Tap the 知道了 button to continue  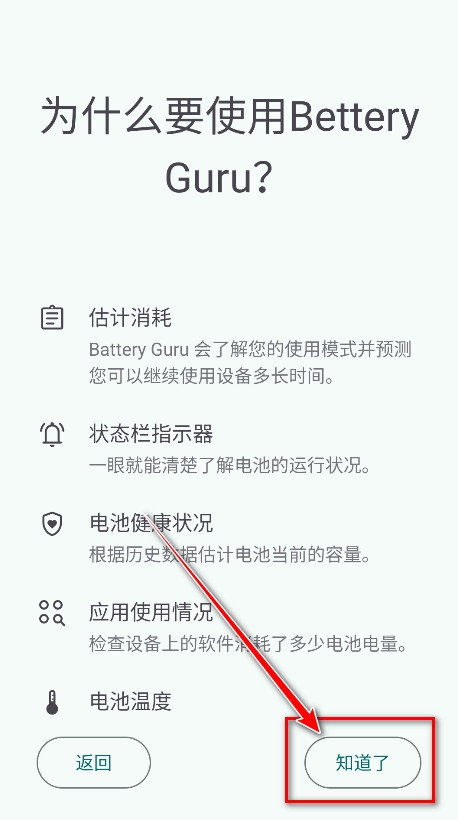coord(362,762)
